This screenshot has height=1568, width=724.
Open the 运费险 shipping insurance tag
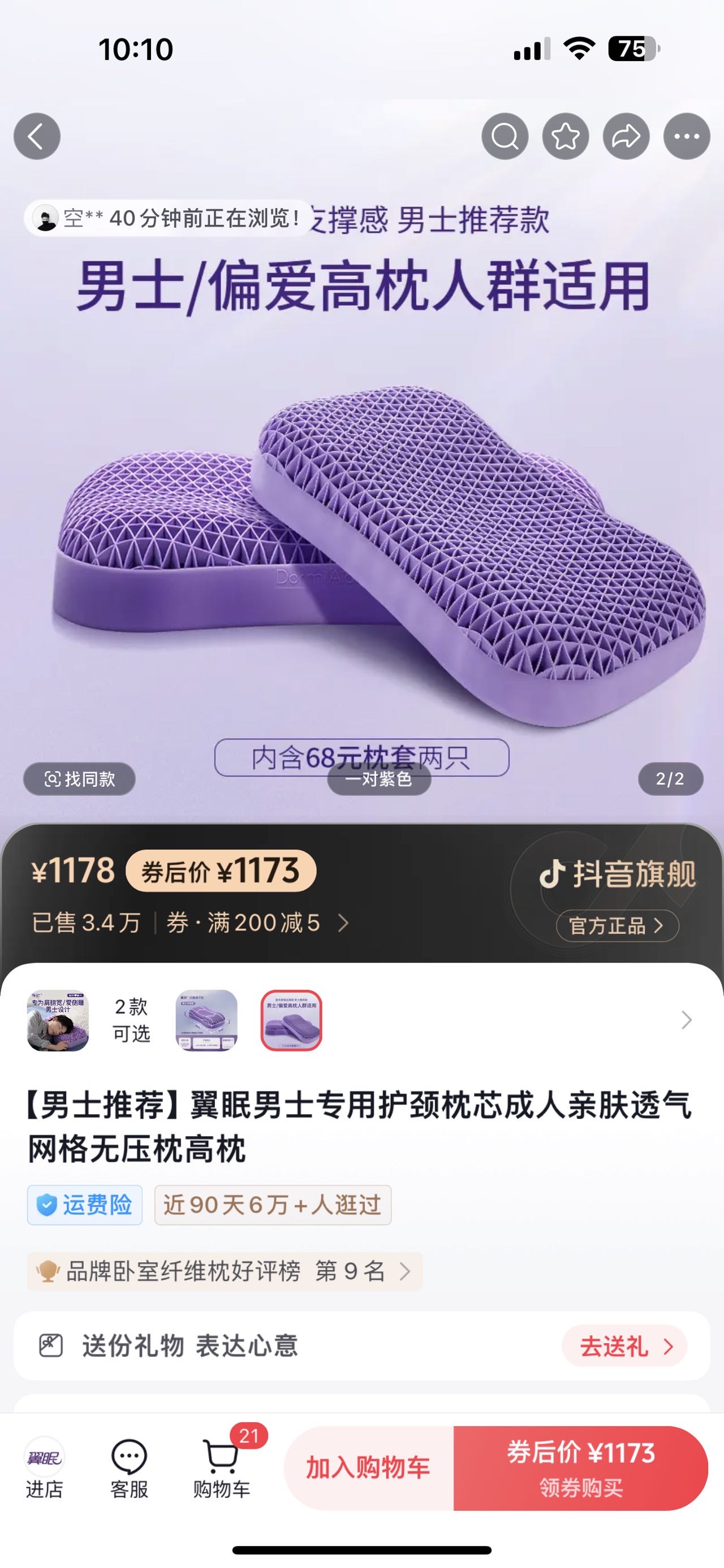85,1205
